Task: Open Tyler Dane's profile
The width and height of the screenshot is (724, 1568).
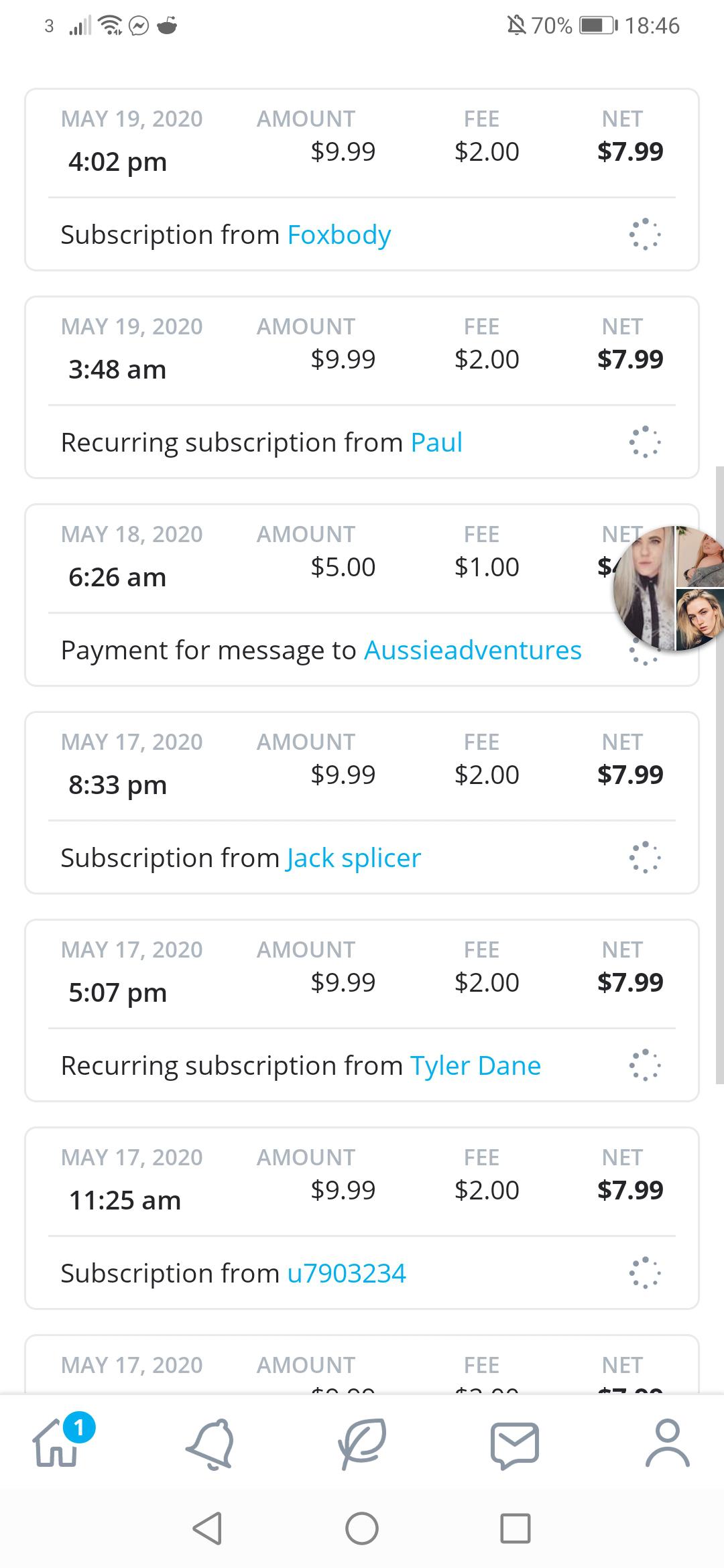Action: tap(475, 1065)
